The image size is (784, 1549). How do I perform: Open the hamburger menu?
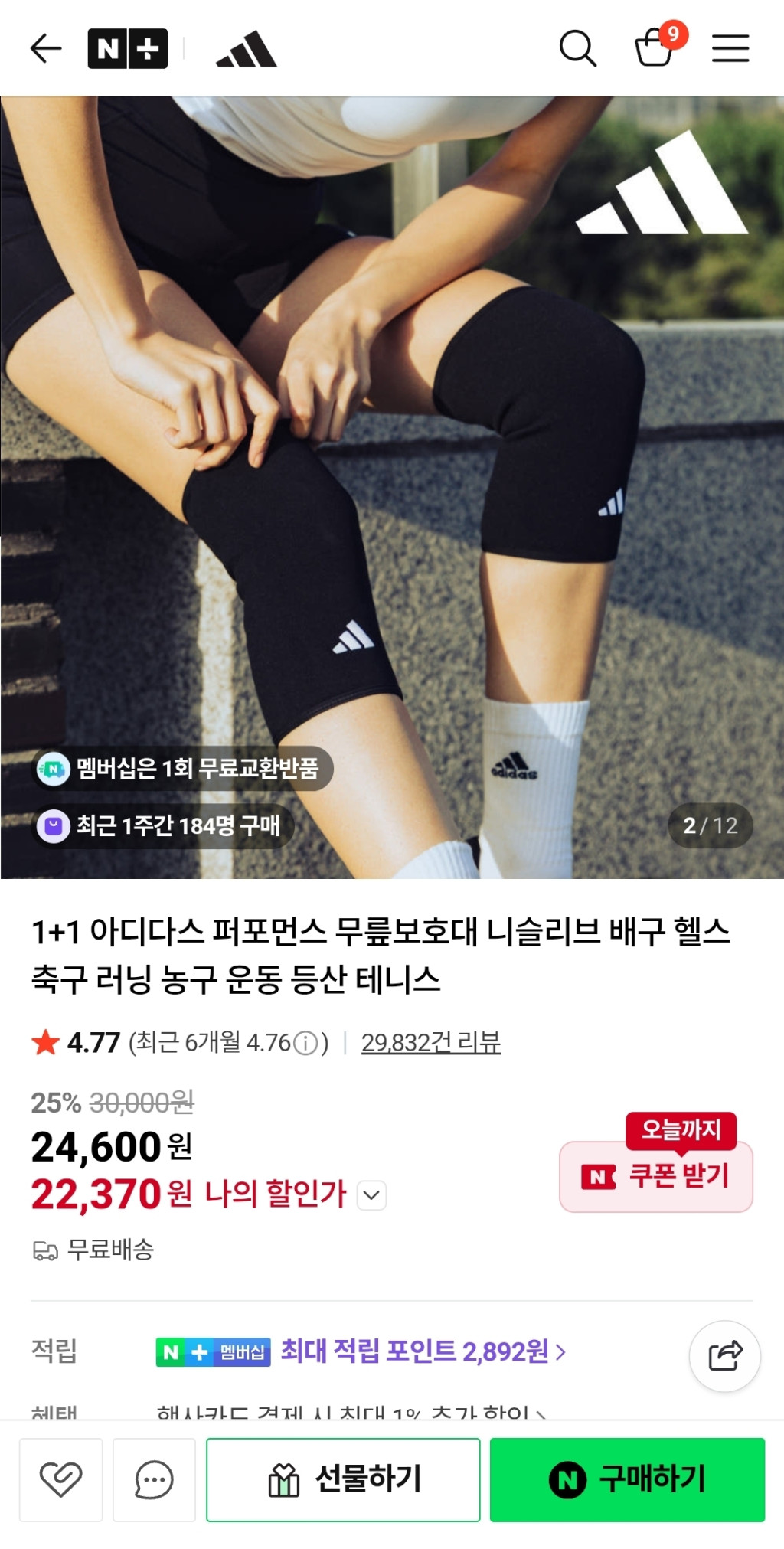[x=730, y=48]
